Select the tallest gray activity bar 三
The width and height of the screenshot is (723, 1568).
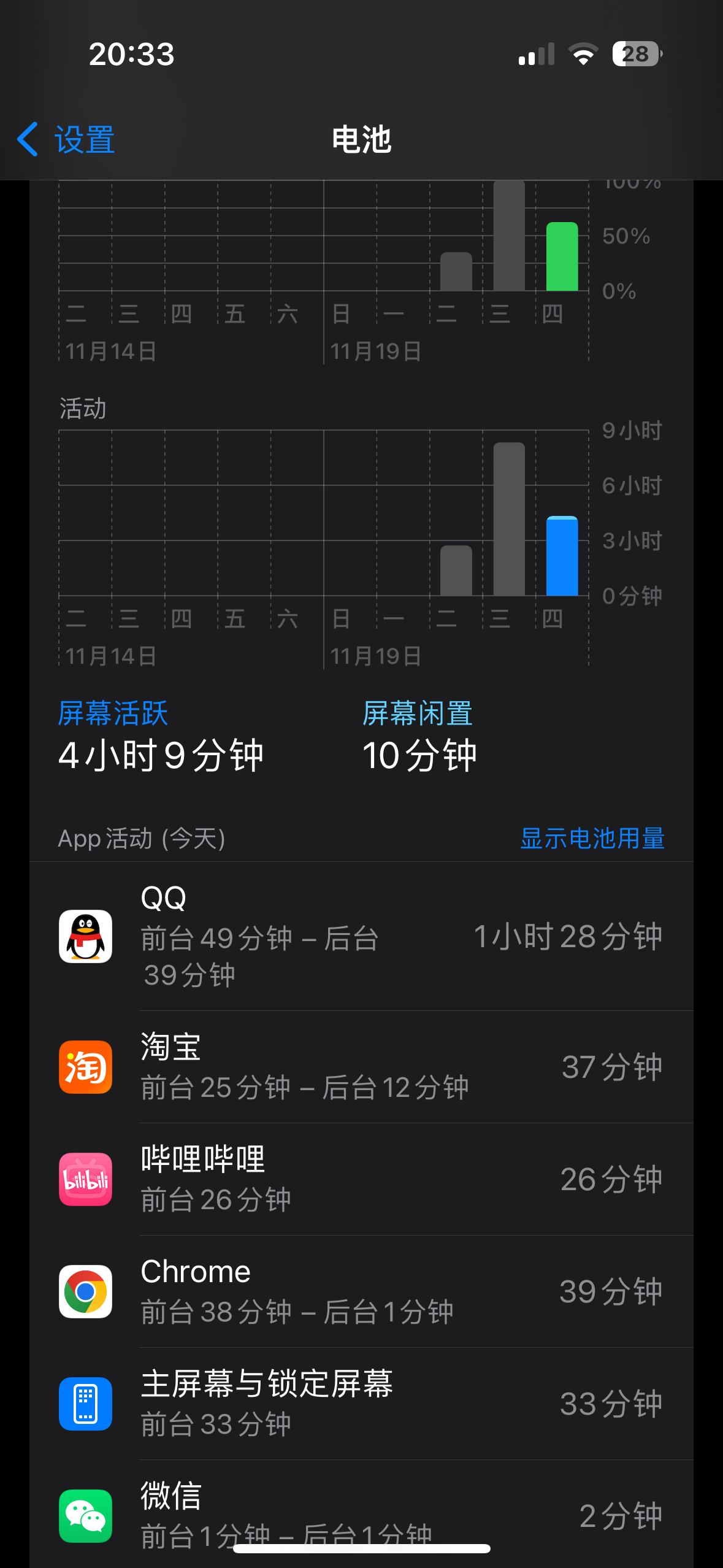tap(509, 519)
